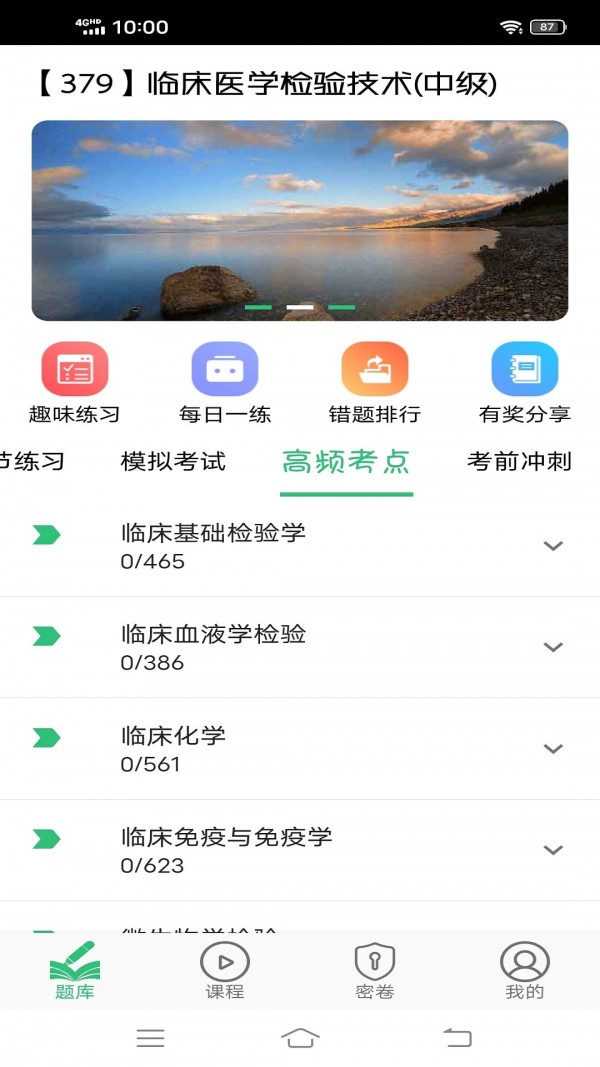Image resolution: width=600 pixels, height=1067 pixels.
Task: Switch to 课程 courses tab
Action: (x=225, y=971)
